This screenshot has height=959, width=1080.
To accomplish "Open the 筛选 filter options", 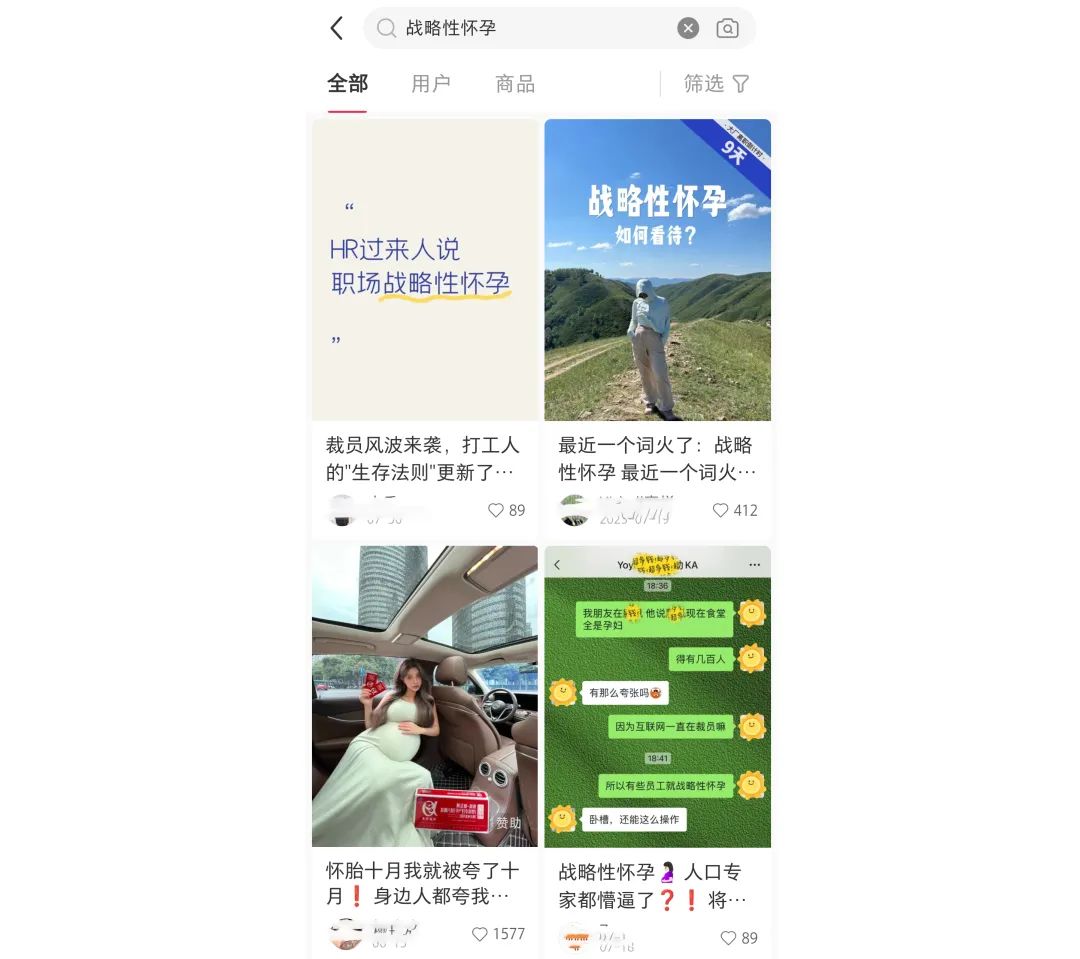I will point(716,84).
